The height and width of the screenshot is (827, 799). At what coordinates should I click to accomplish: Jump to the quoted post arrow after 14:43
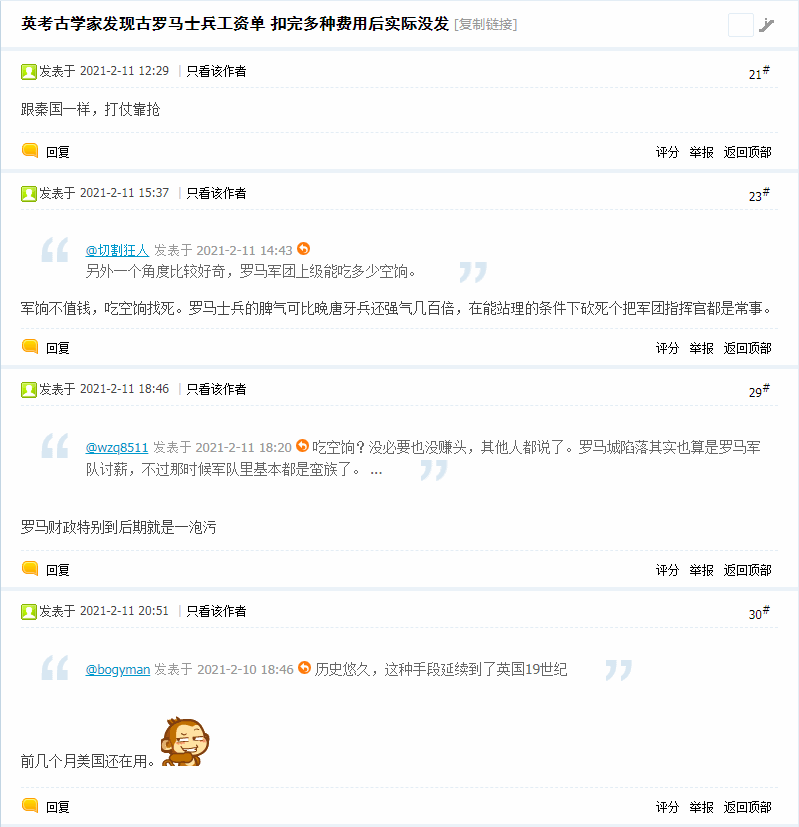point(304,249)
